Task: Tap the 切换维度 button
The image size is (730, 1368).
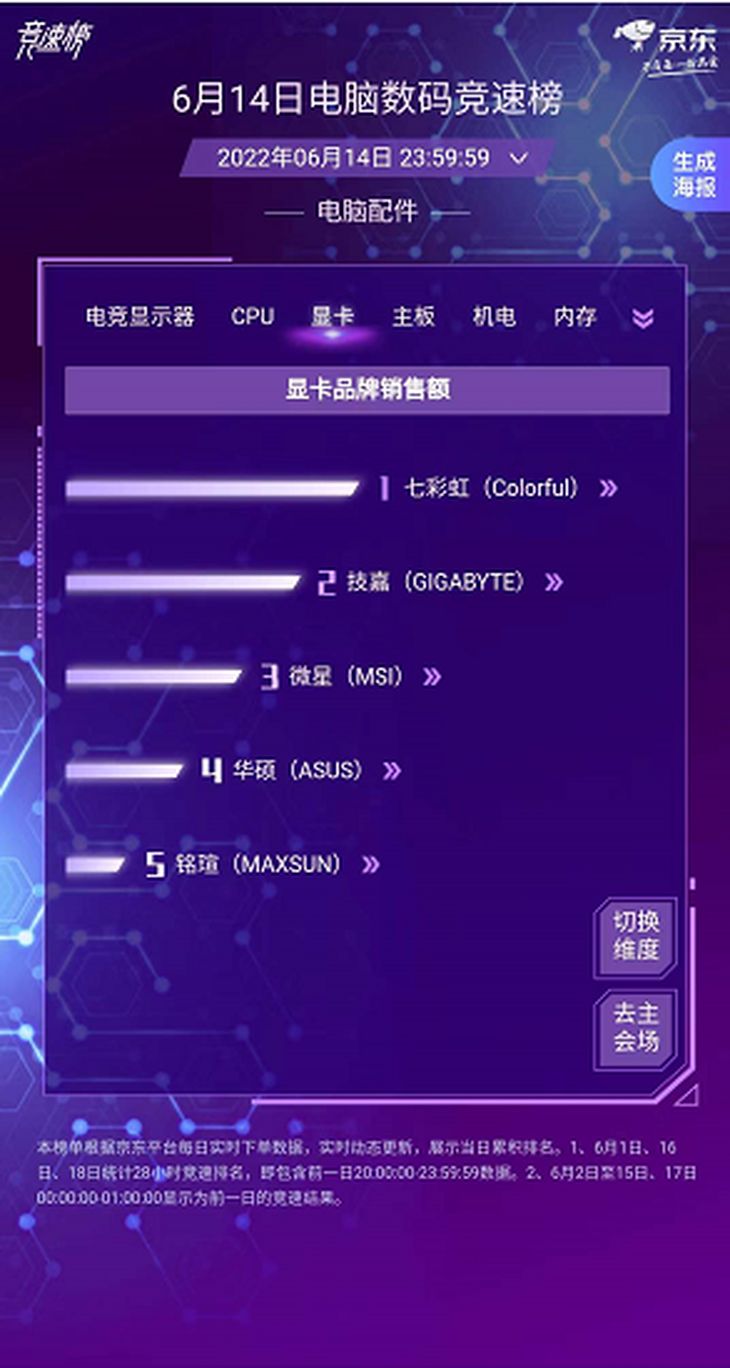Action: [x=636, y=937]
